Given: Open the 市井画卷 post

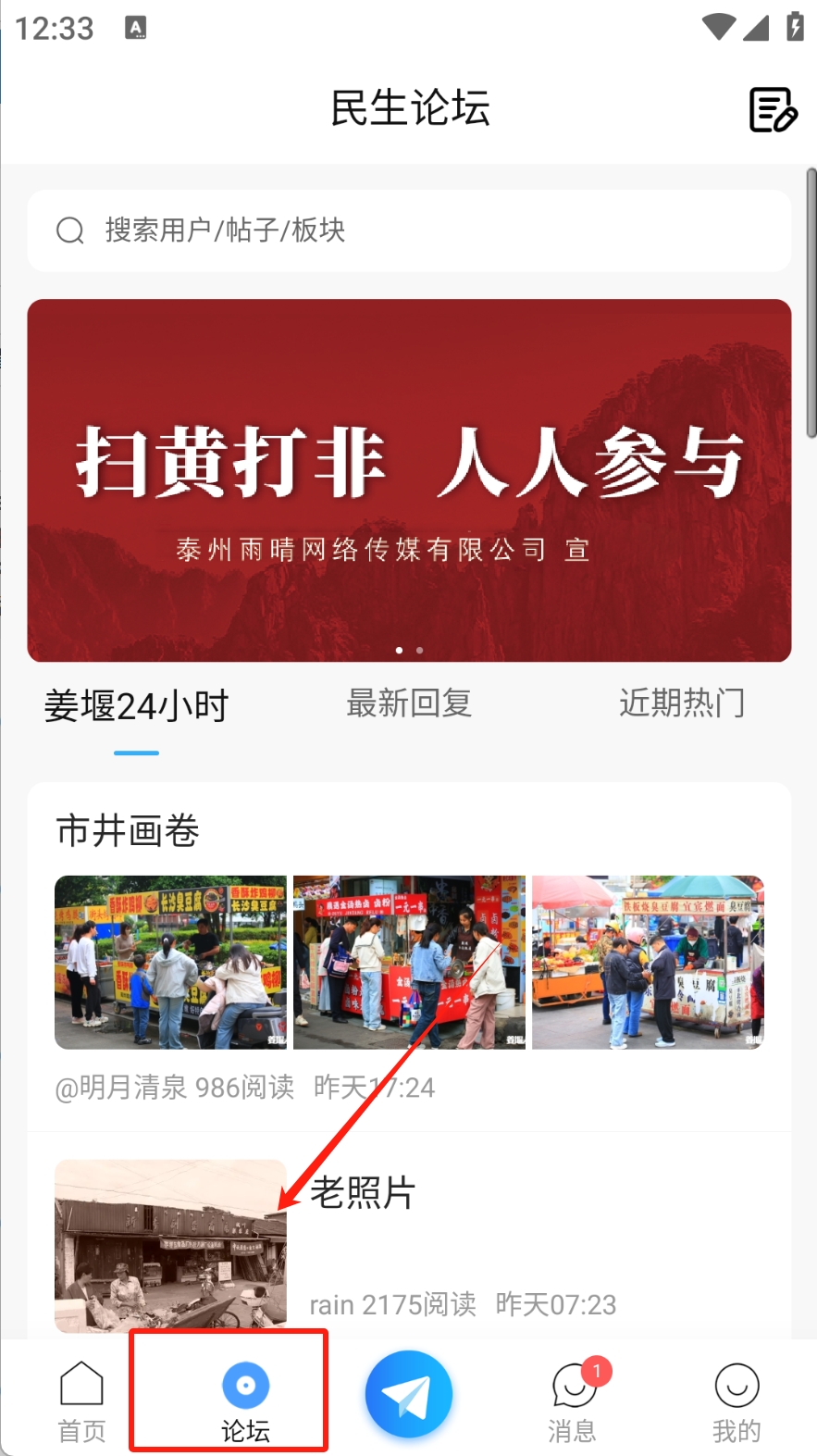Looking at the screenshot, I should pos(128,830).
